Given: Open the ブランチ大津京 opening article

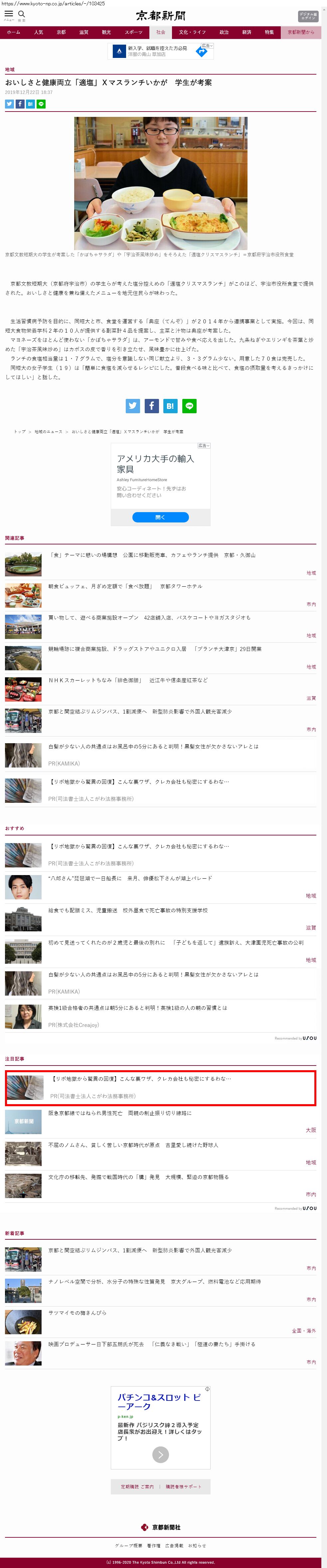Looking at the screenshot, I should pos(155,649).
